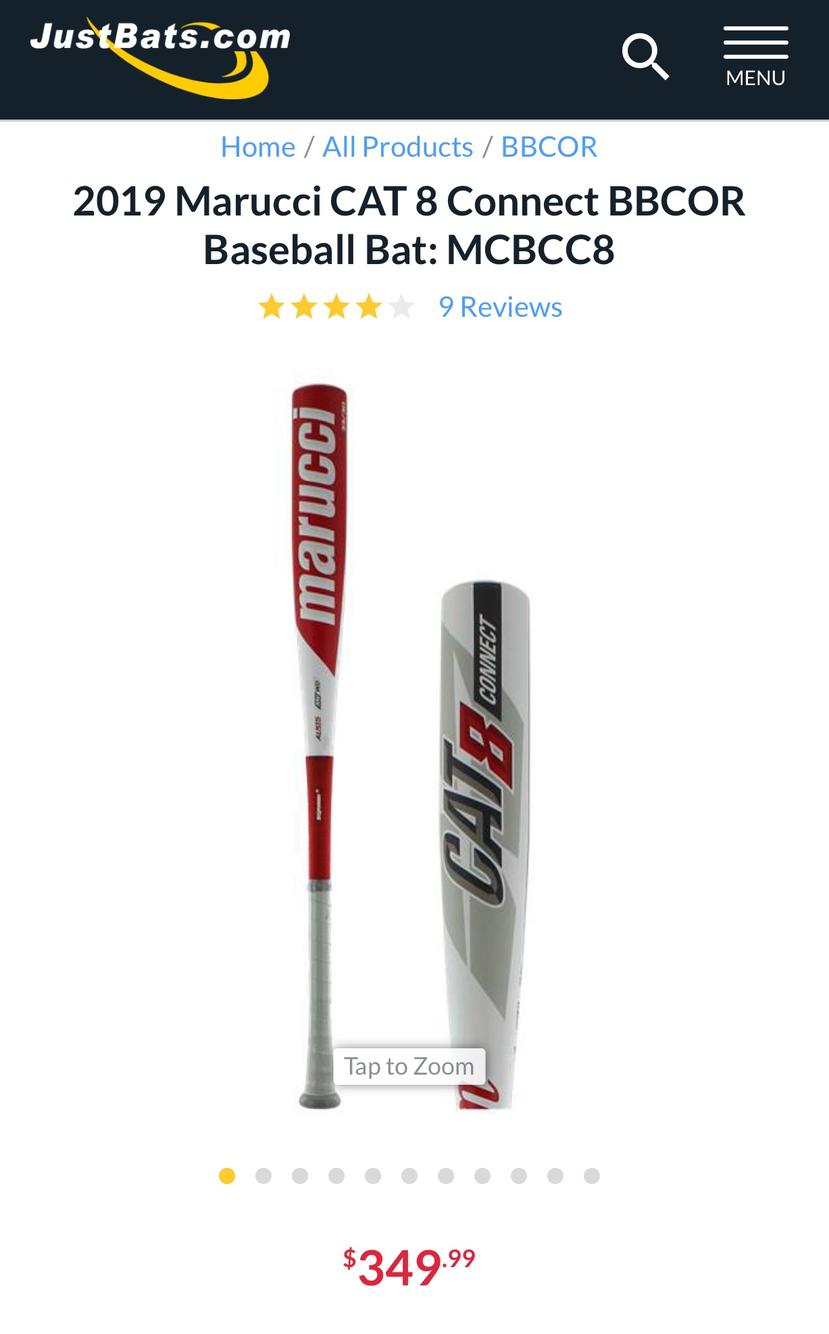Open the MENU drawer button
The image size is (829, 1334).
click(755, 57)
